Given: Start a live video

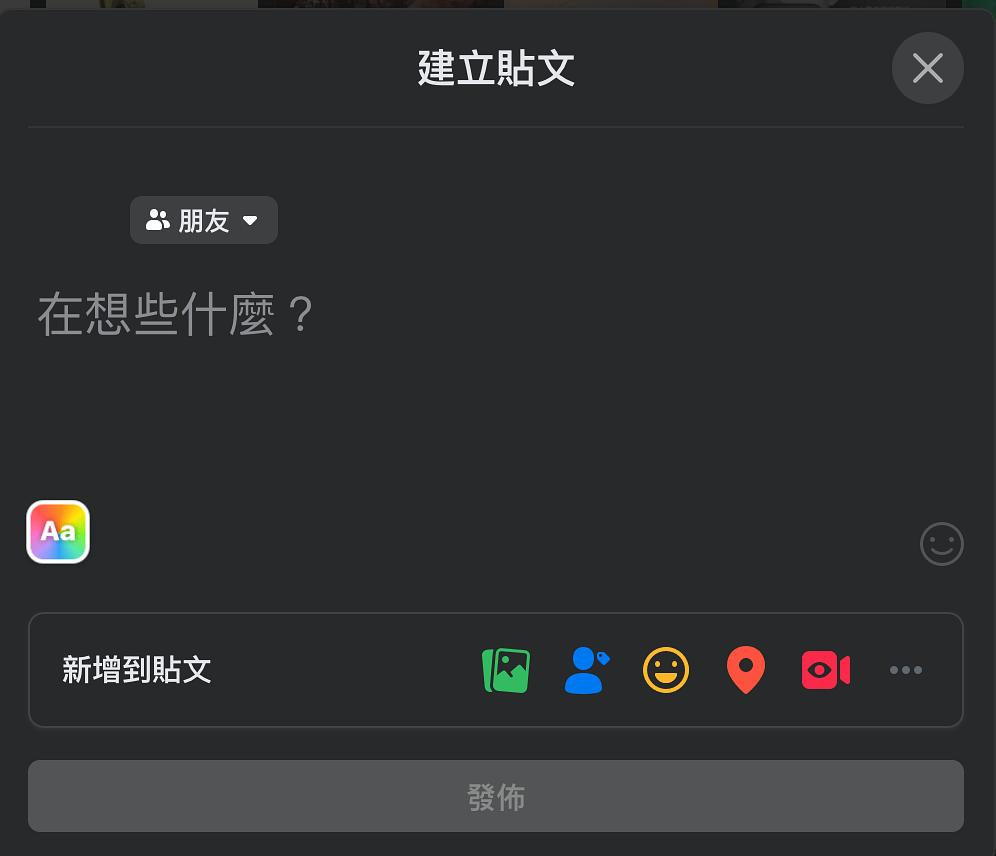Looking at the screenshot, I should (x=825, y=670).
